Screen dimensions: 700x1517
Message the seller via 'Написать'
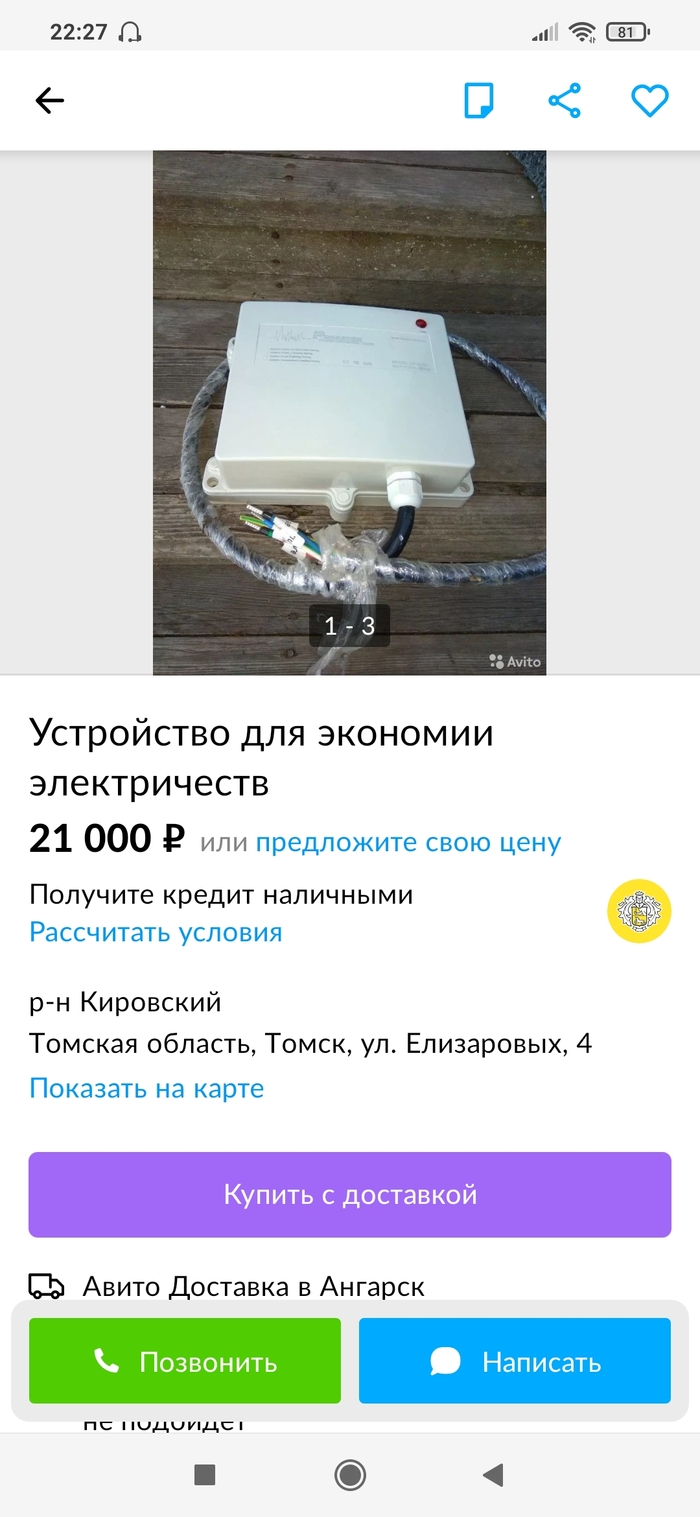click(515, 1361)
